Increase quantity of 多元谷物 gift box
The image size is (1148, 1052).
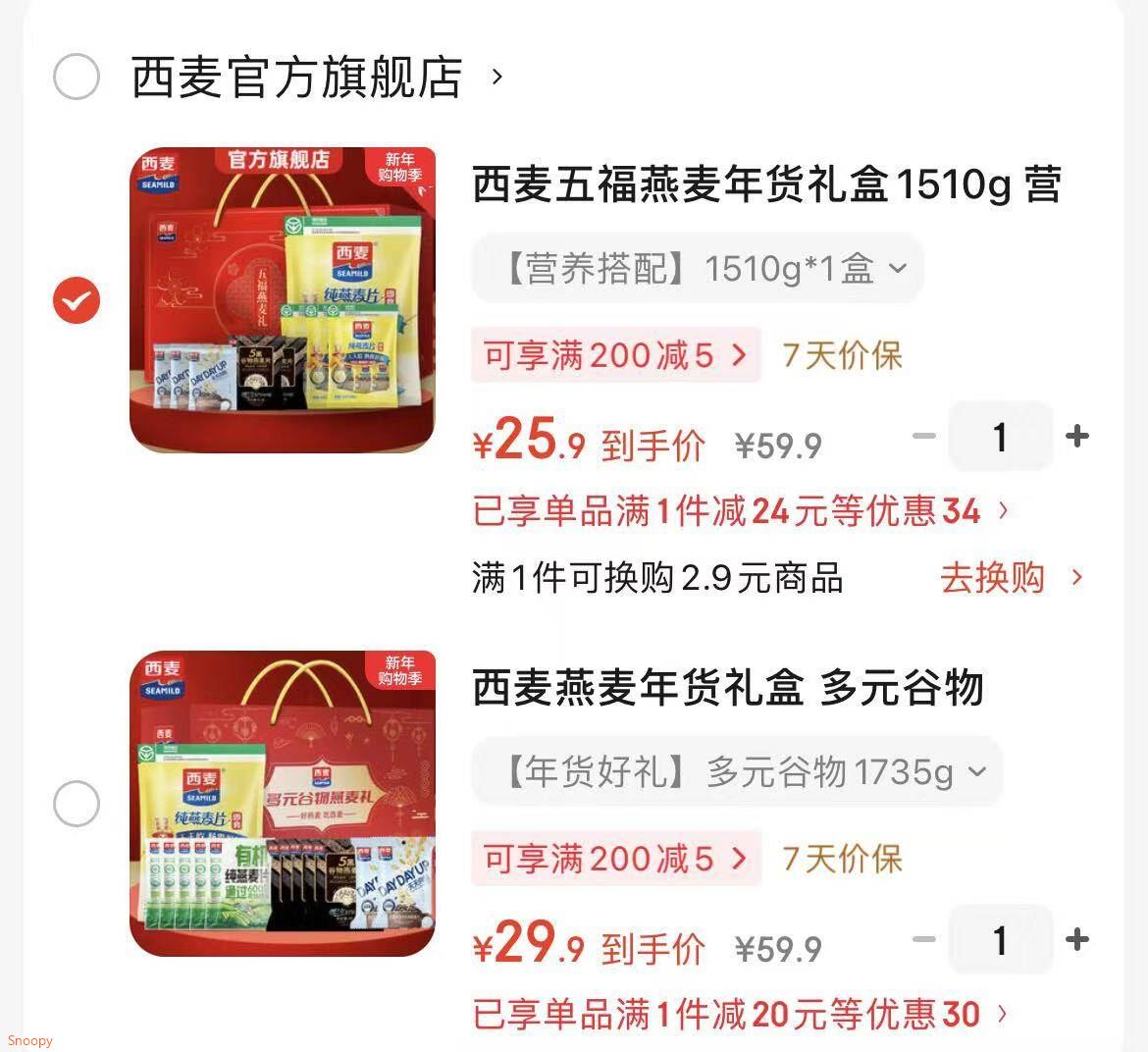pyautogui.click(x=1077, y=939)
